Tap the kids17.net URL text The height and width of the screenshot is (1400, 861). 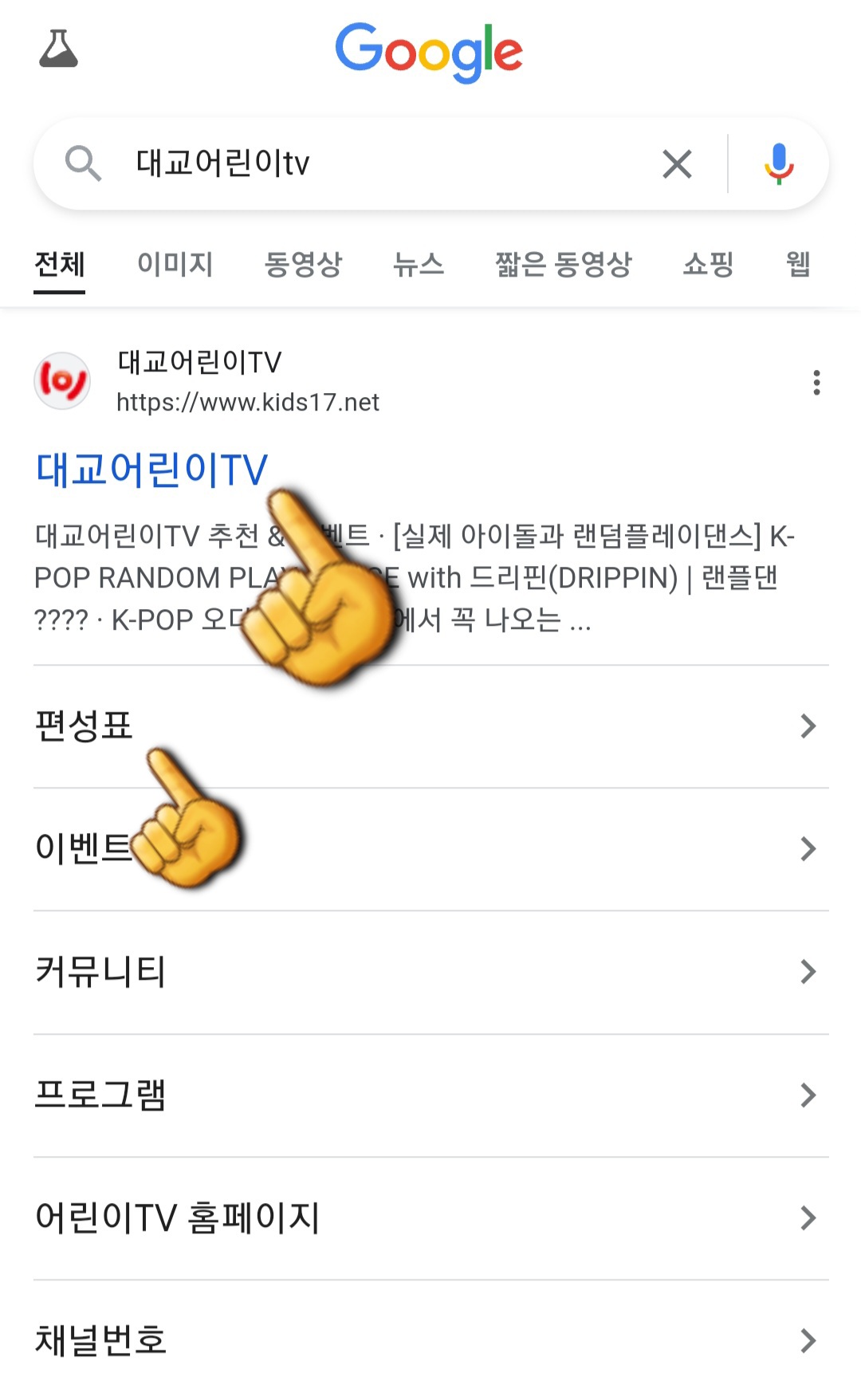[x=247, y=402]
